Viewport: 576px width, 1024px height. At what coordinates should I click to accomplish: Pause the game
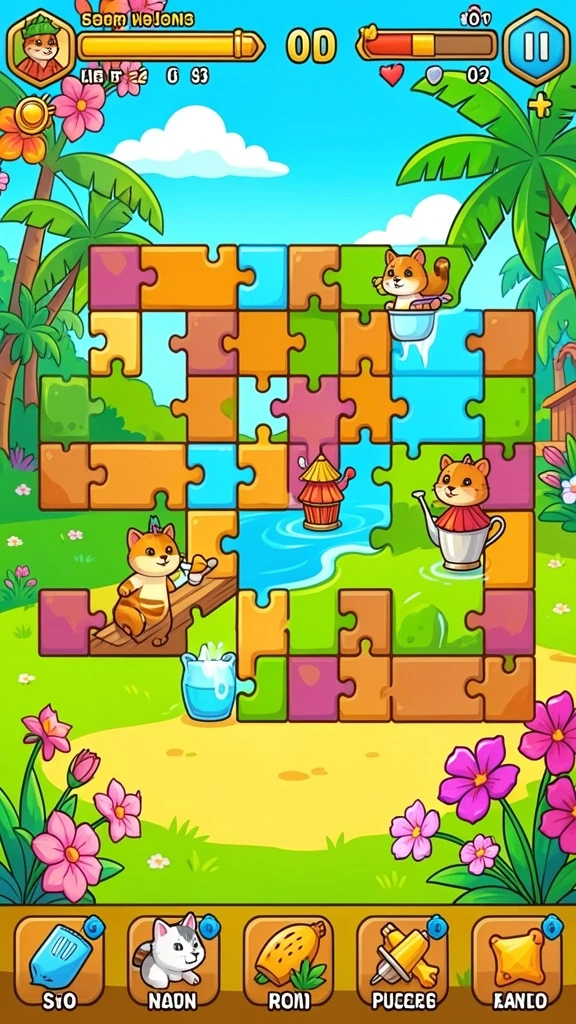tap(537, 46)
